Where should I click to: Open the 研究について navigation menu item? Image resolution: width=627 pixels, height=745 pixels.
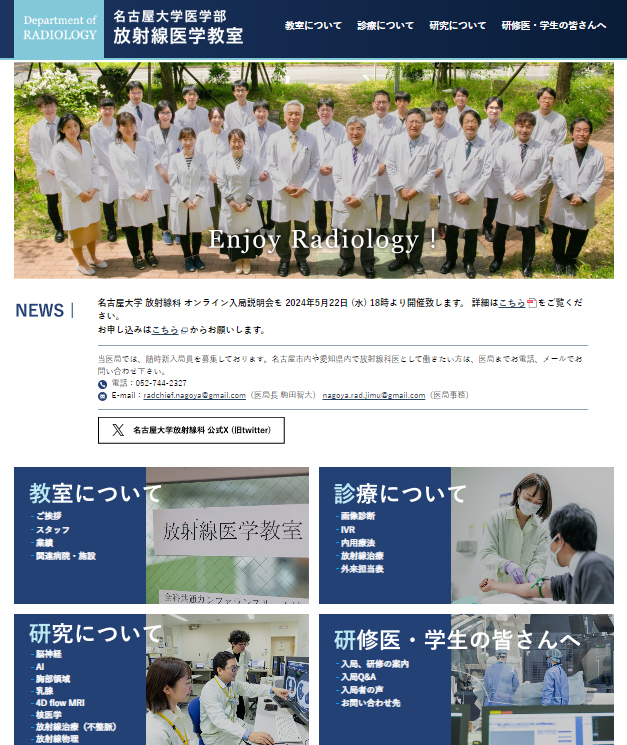tap(458, 26)
